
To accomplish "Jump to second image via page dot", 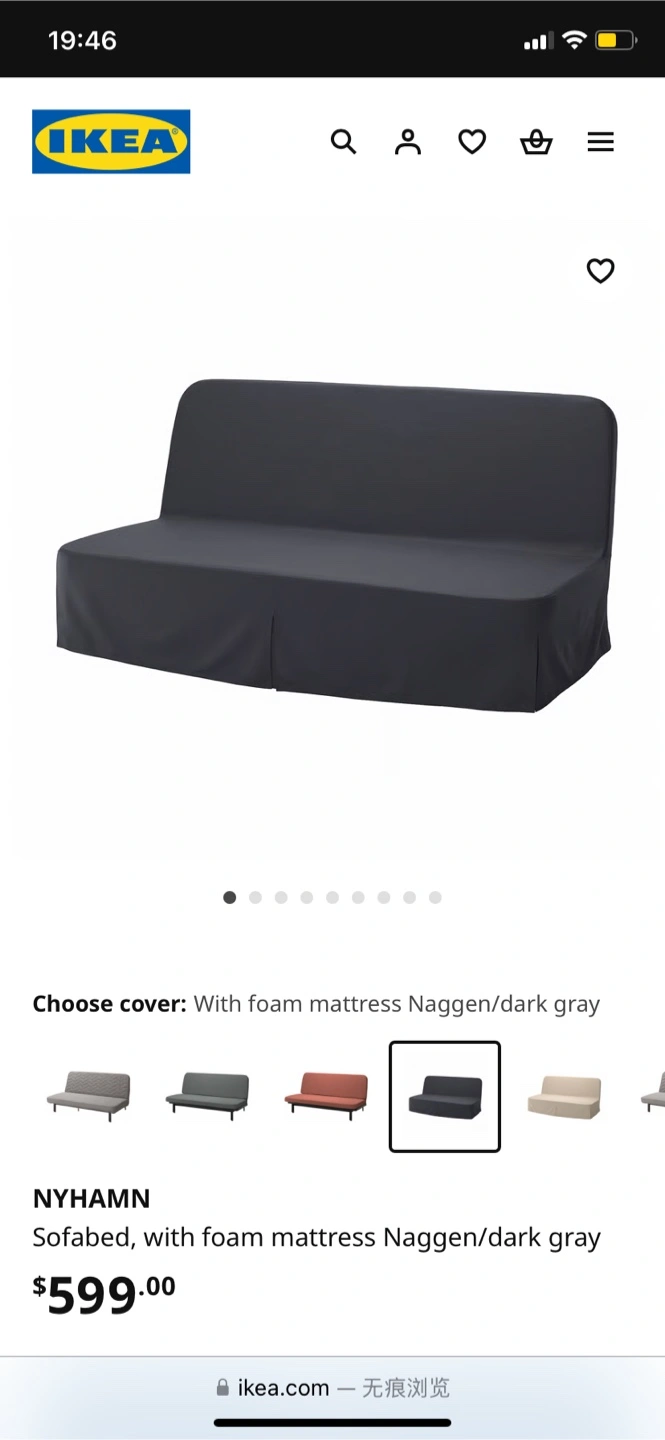I will click(255, 898).
